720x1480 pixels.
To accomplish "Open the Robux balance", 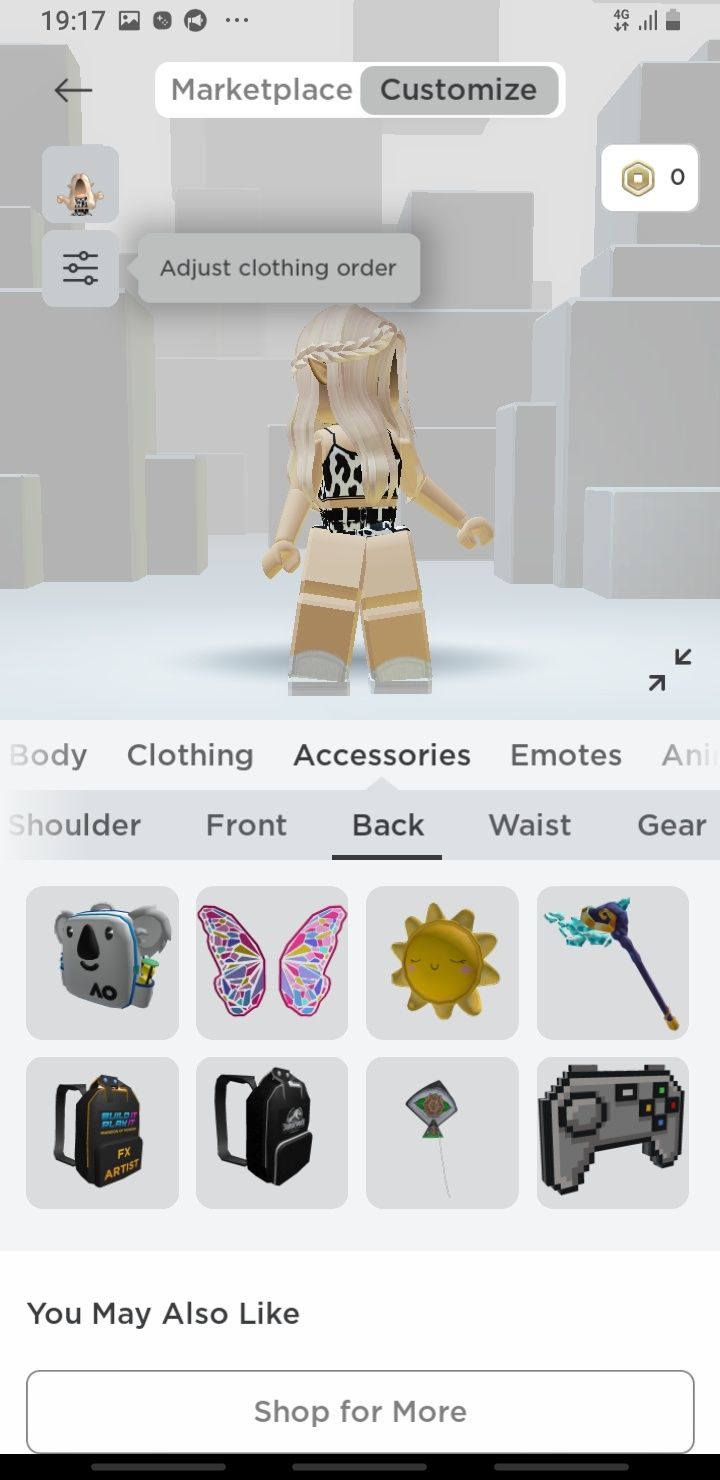I will 650,178.
